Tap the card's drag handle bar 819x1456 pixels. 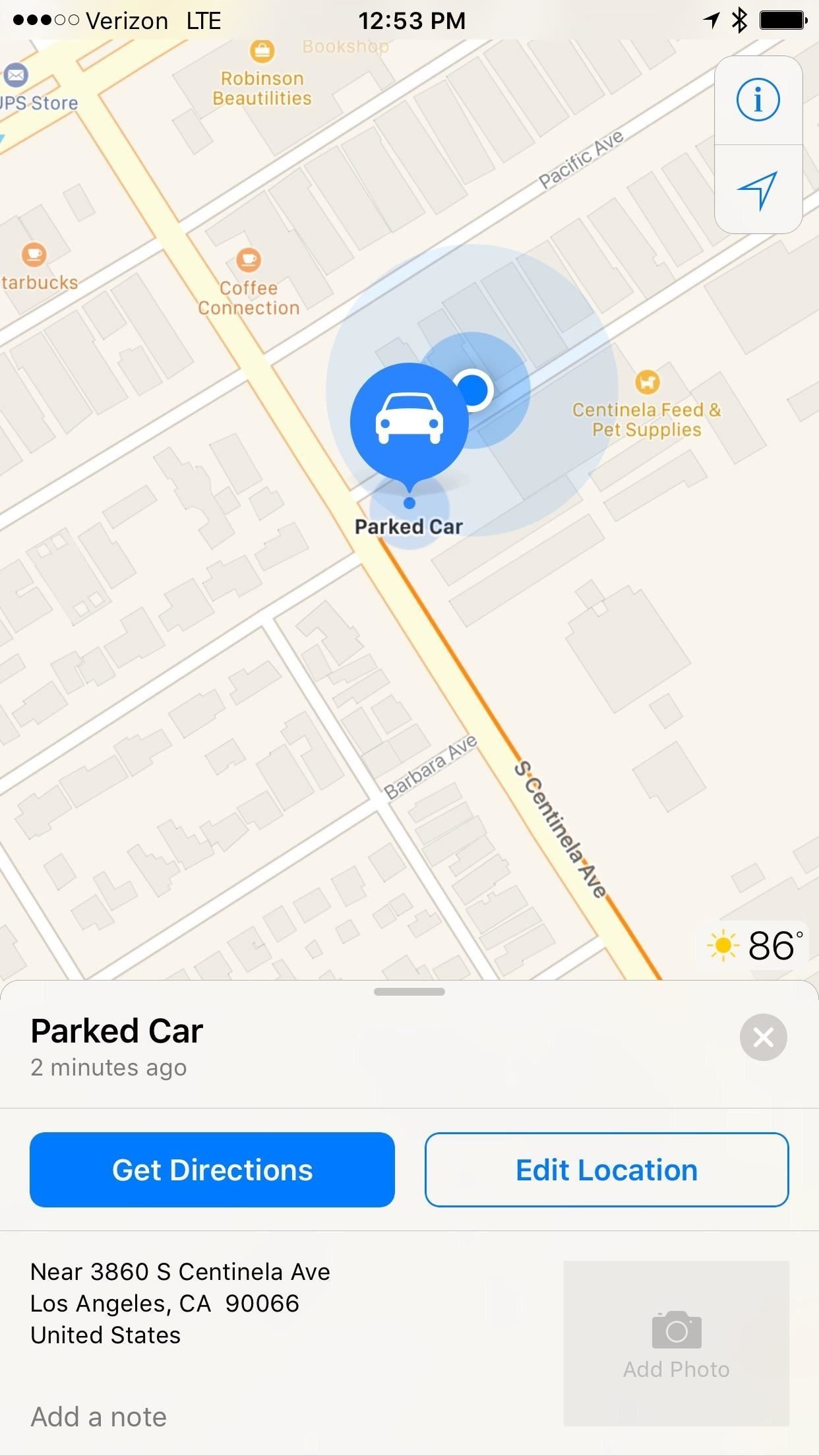[x=409, y=990]
